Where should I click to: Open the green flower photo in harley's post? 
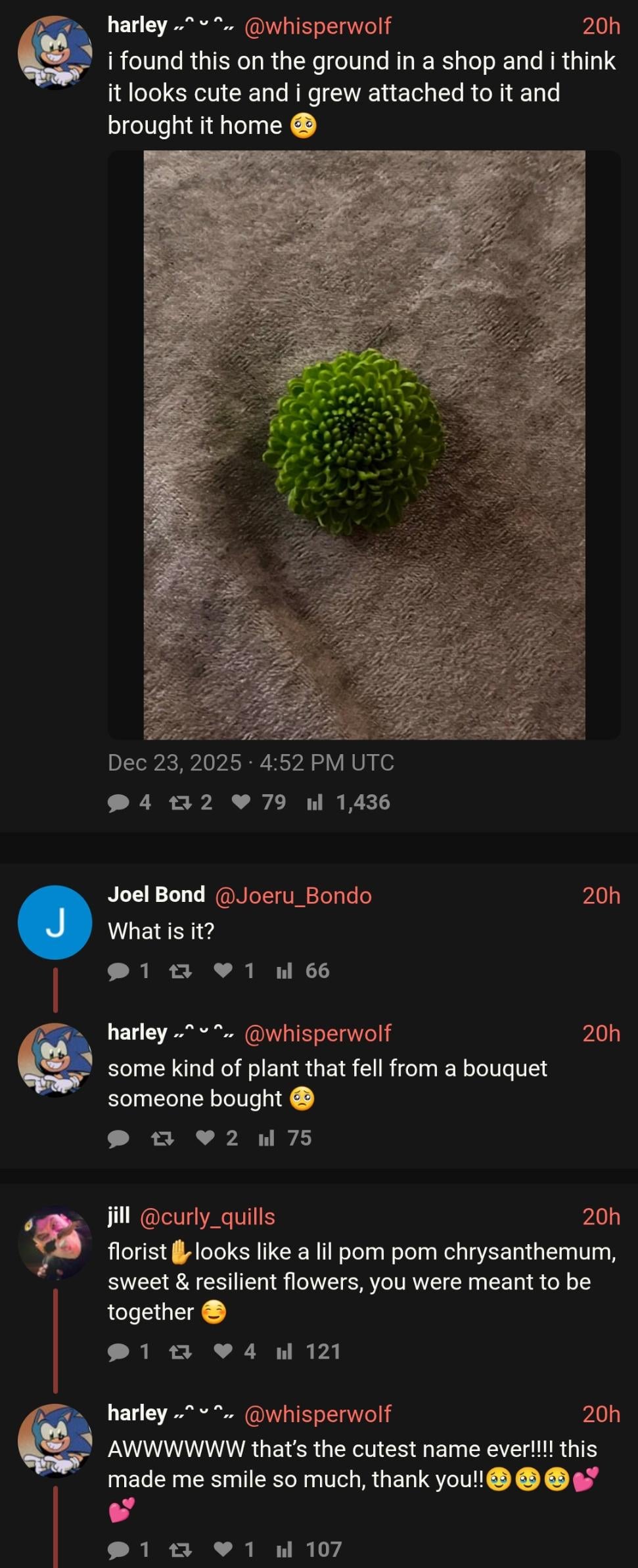pyautogui.click(x=364, y=445)
